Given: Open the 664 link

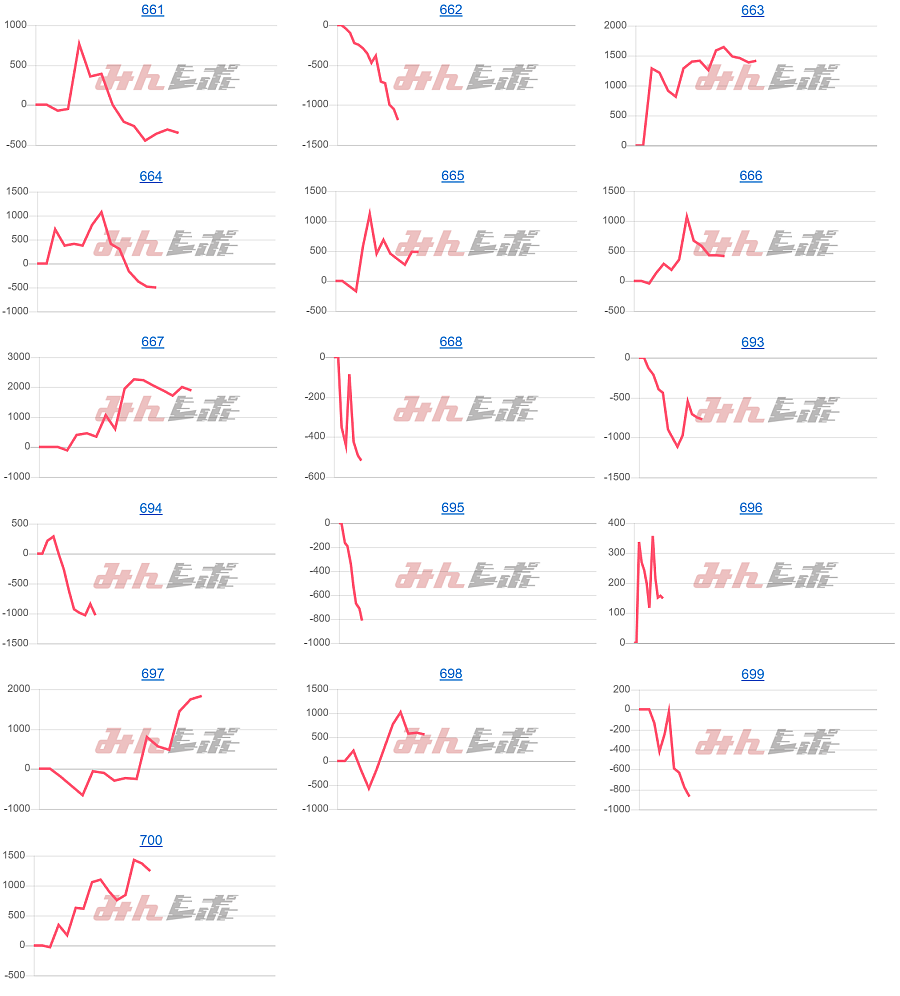Looking at the screenshot, I should (151, 176).
